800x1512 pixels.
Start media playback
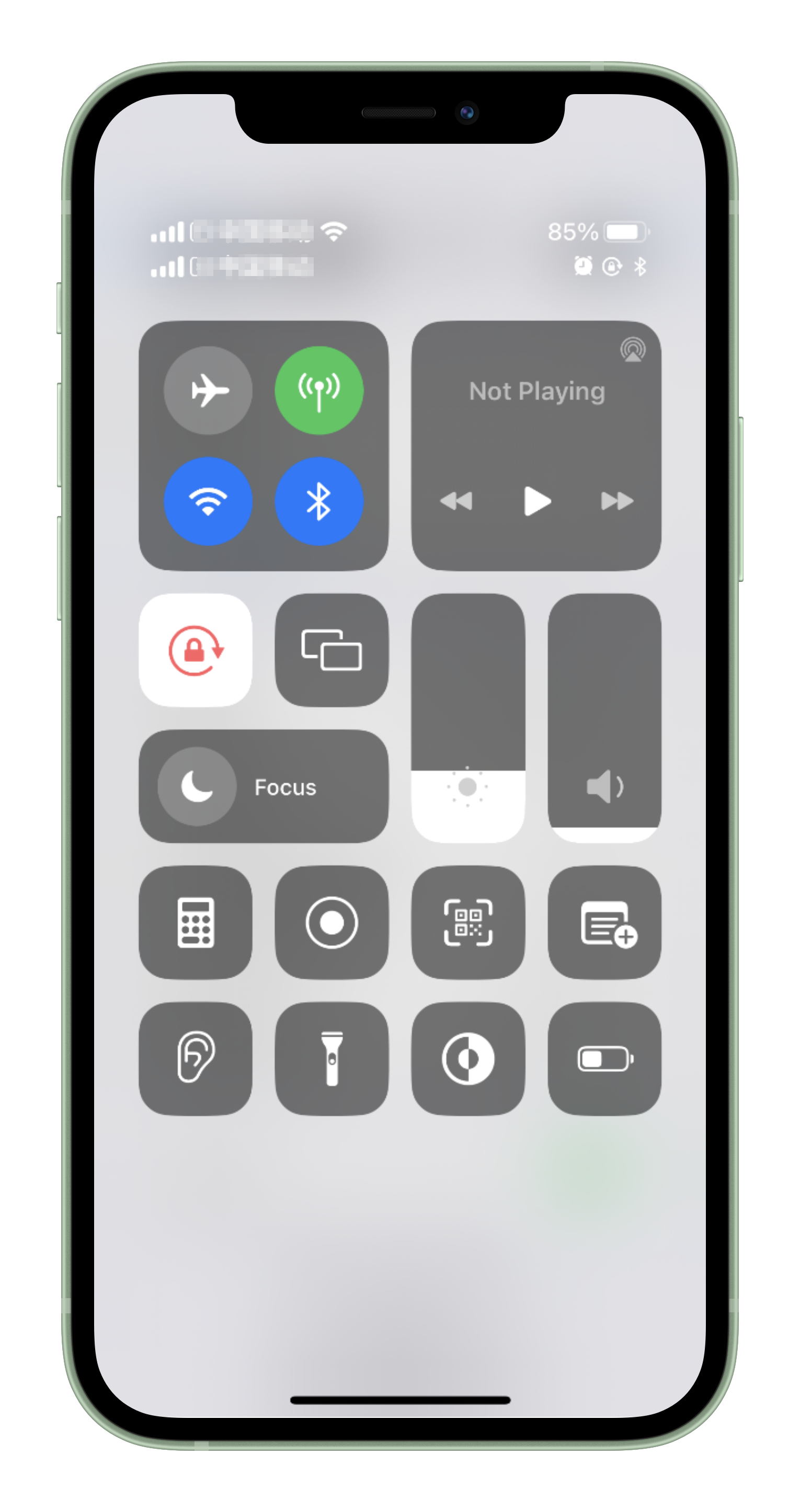(x=536, y=501)
